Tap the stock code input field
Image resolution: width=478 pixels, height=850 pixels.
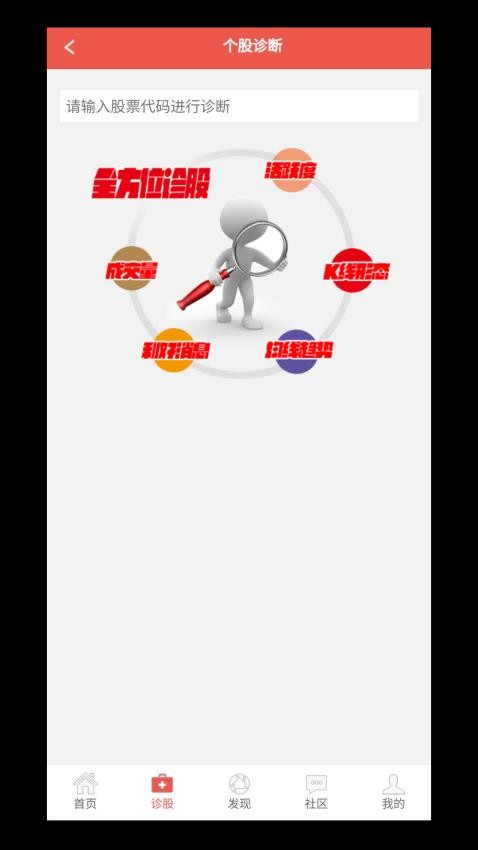[239, 106]
